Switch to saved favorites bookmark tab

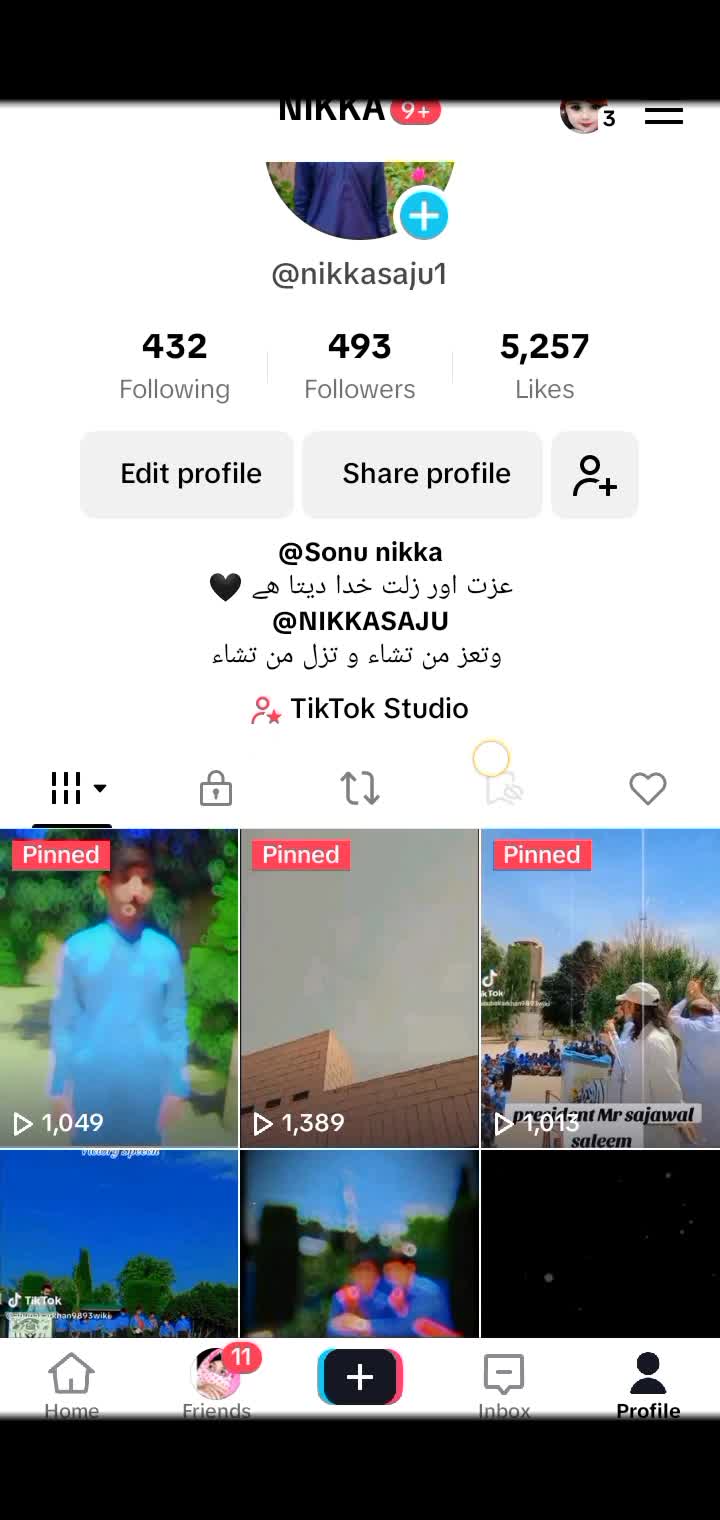click(x=504, y=789)
